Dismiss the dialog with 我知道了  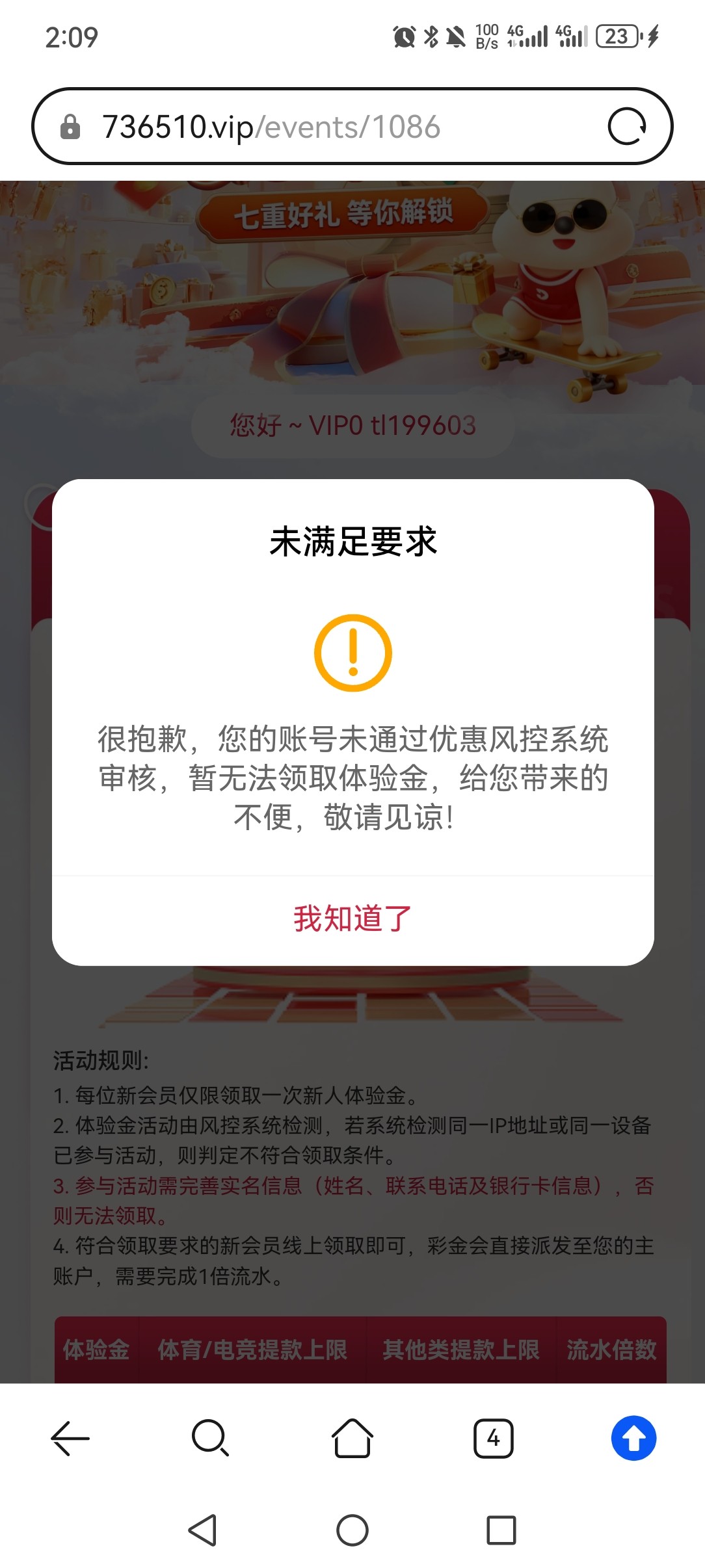pos(352,919)
